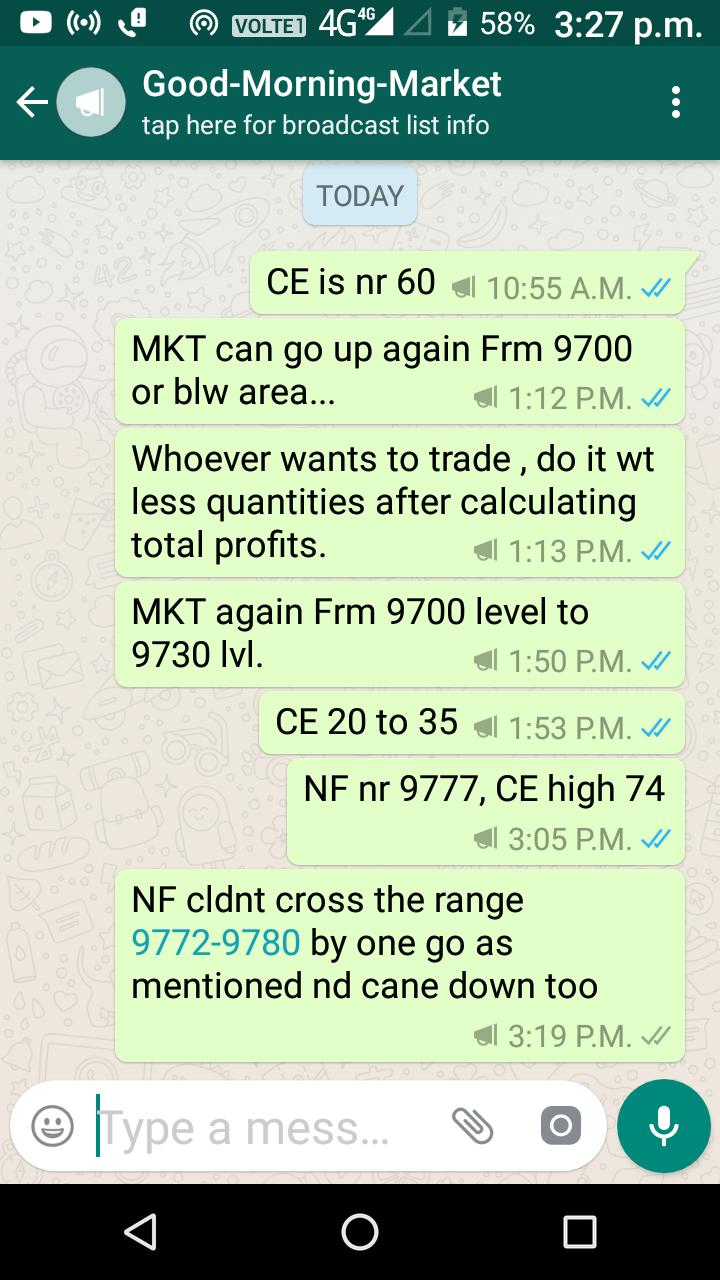
Task: Tap the system home button
Action: pos(360,1232)
